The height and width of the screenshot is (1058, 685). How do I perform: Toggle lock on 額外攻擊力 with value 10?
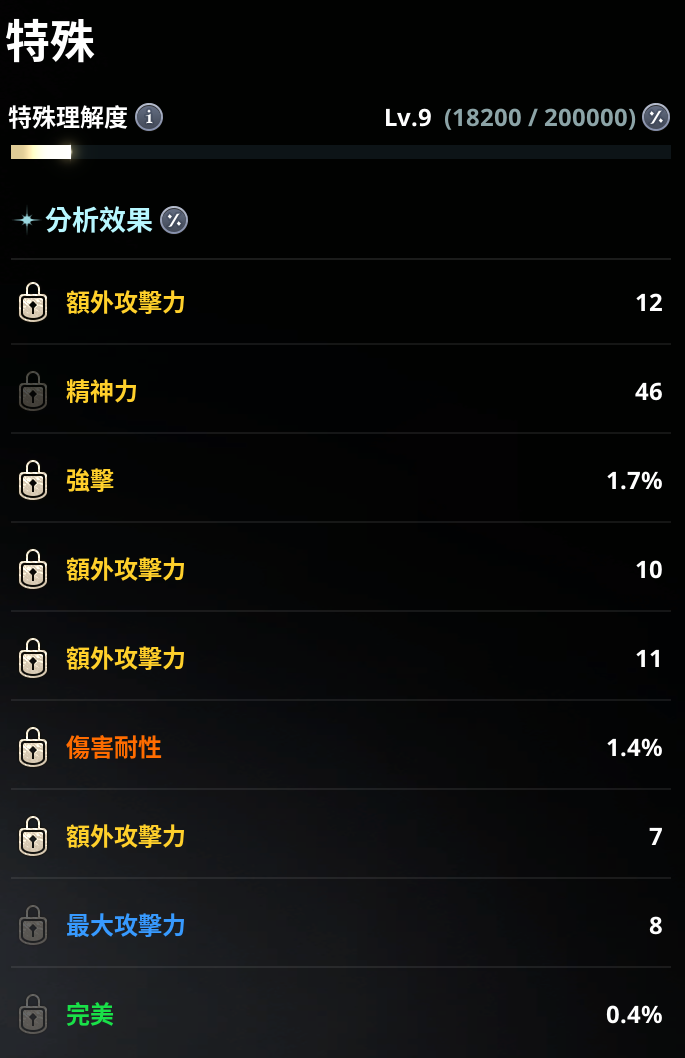coord(33,569)
